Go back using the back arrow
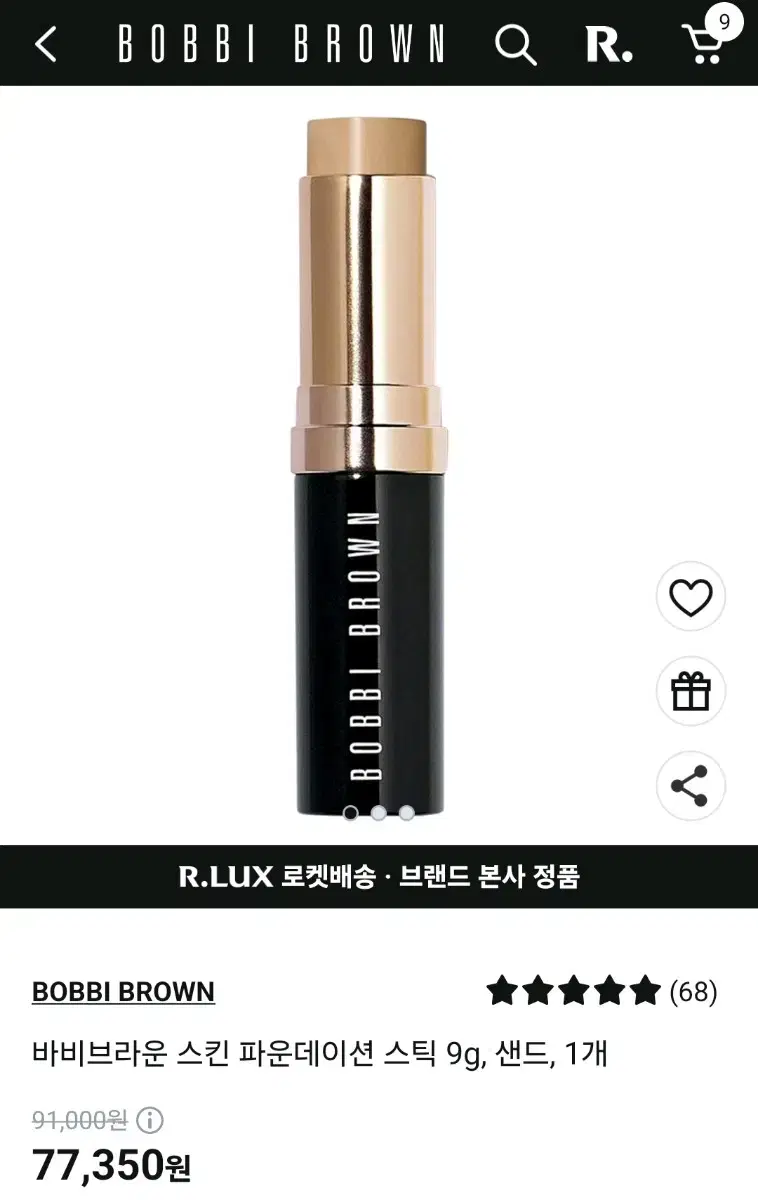Viewport: 758px width, 1200px height. click(x=43, y=43)
